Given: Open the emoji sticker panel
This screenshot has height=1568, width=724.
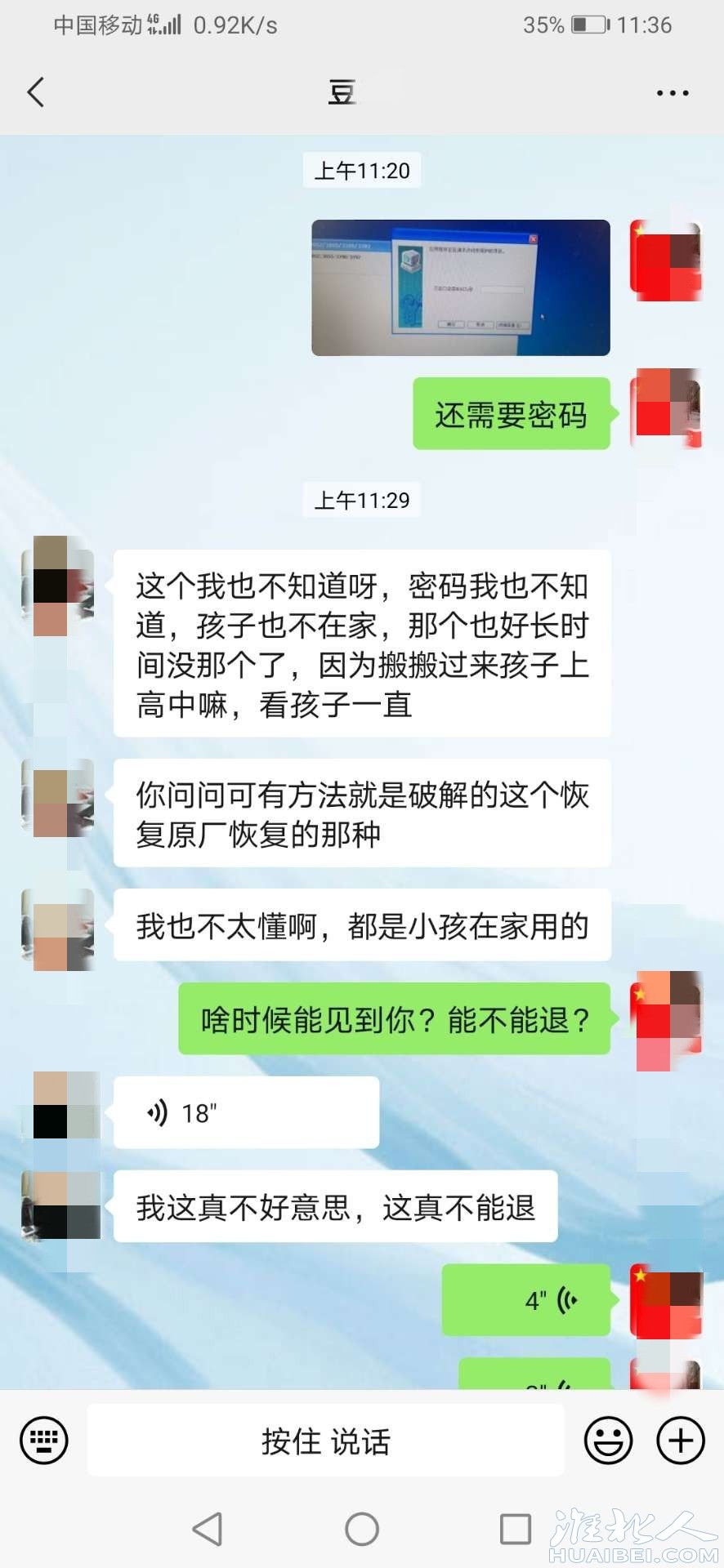Looking at the screenshot, I should coord(608,1440).
